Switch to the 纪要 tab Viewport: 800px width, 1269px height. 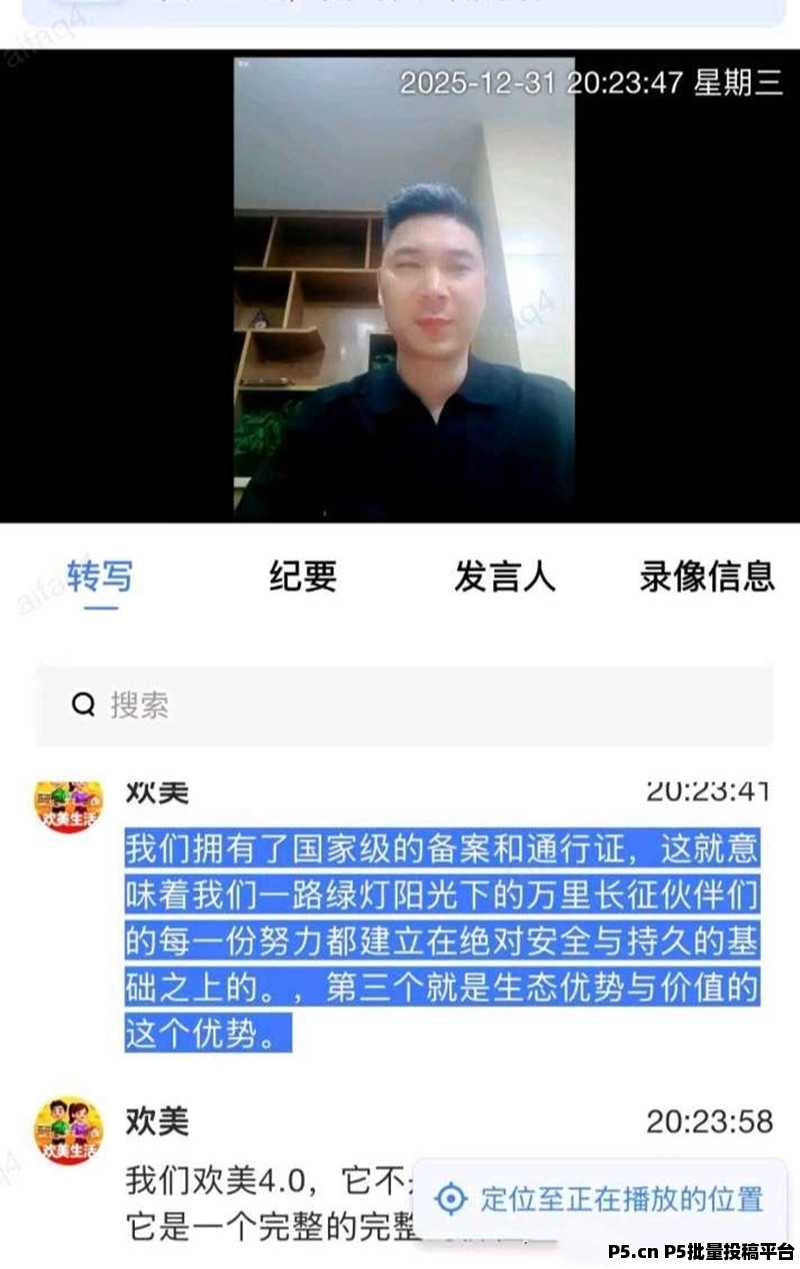tap(302, 577)
